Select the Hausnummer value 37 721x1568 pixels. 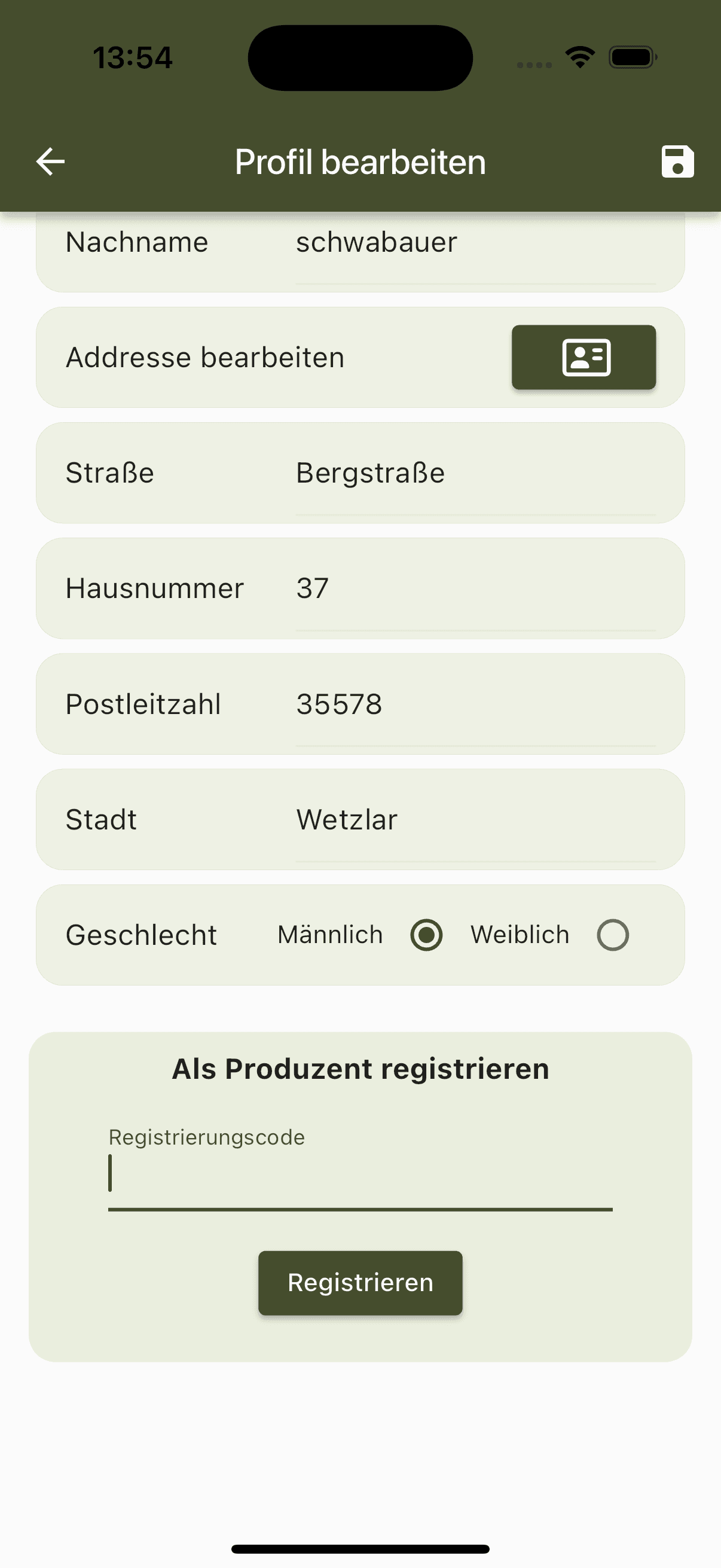click(x=312, y=588)
